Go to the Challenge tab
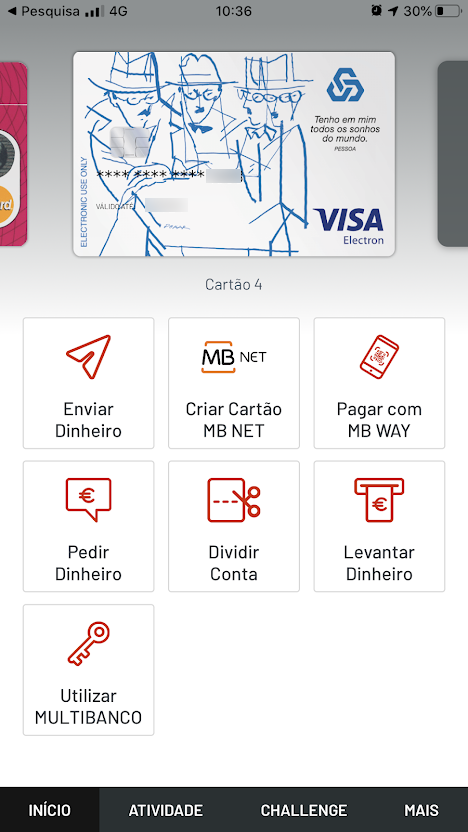Viewport: 468px width, 832px height. (304, 810)
